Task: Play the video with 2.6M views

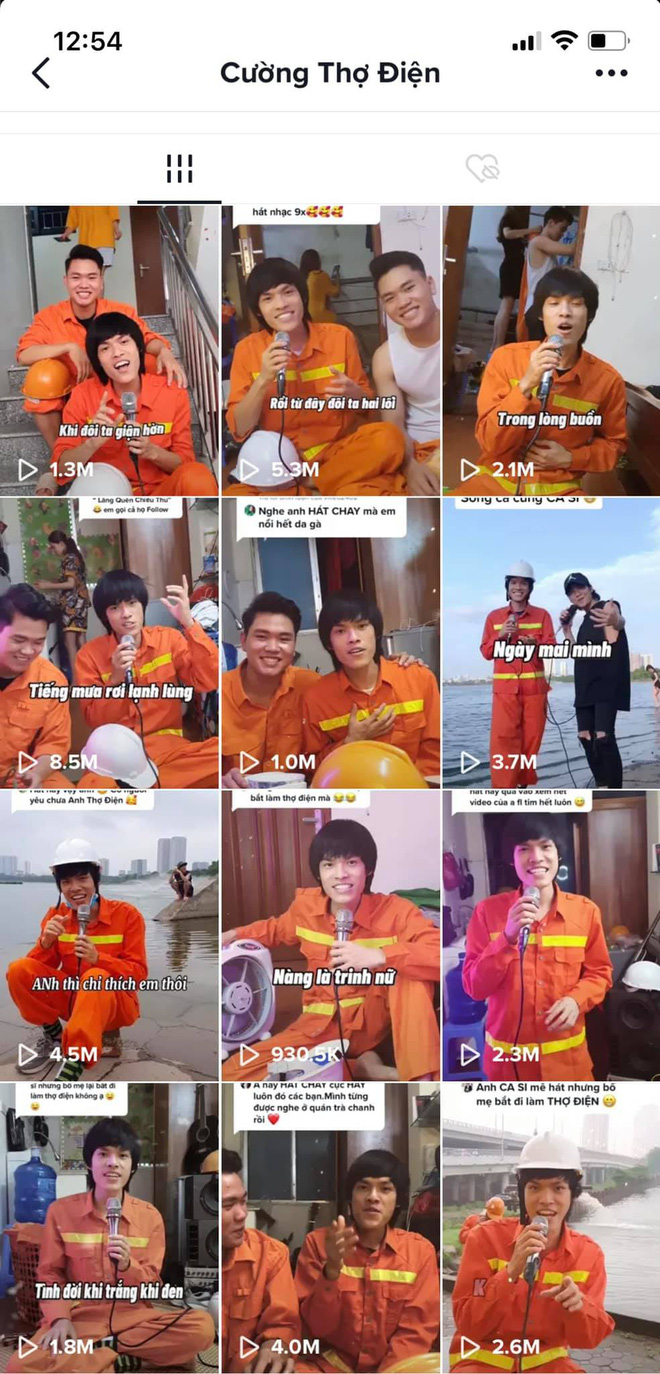Action: (x=551, y=1227)
